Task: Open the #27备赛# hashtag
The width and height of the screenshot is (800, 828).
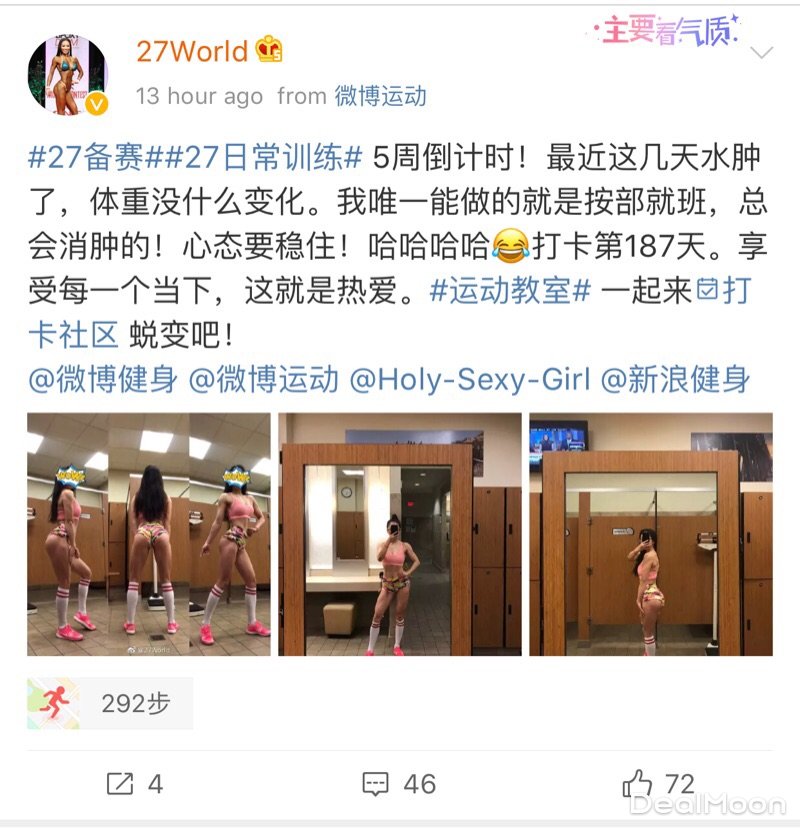Action: pyautogui.click(x=85, y=157)
